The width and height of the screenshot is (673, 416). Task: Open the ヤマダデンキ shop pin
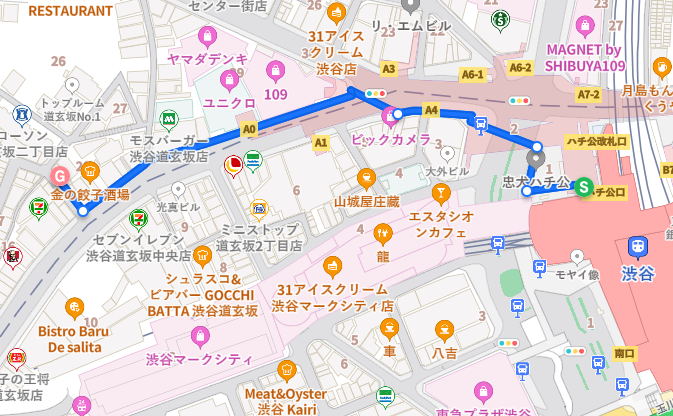(207, 38)
